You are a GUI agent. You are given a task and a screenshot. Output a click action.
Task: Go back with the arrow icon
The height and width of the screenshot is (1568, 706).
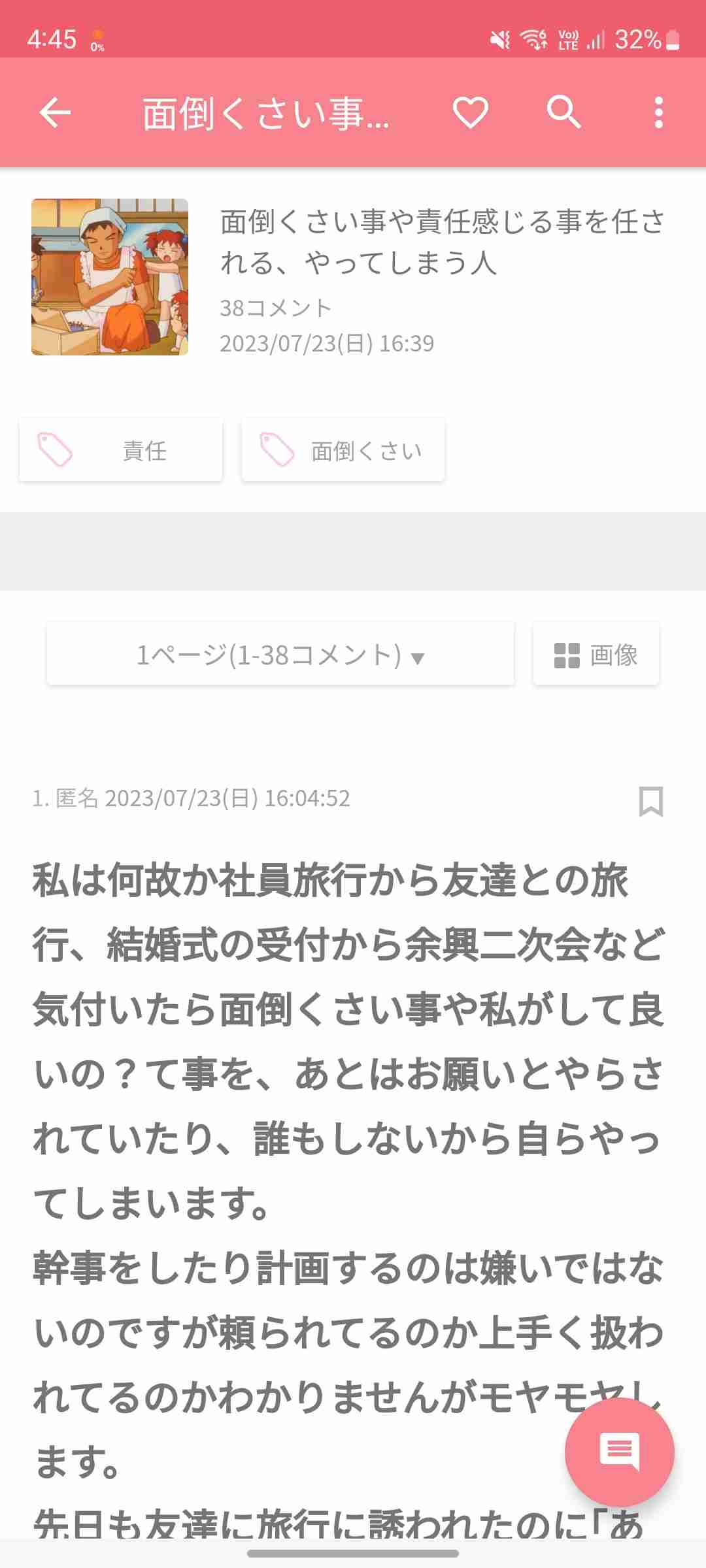[55, 112]
